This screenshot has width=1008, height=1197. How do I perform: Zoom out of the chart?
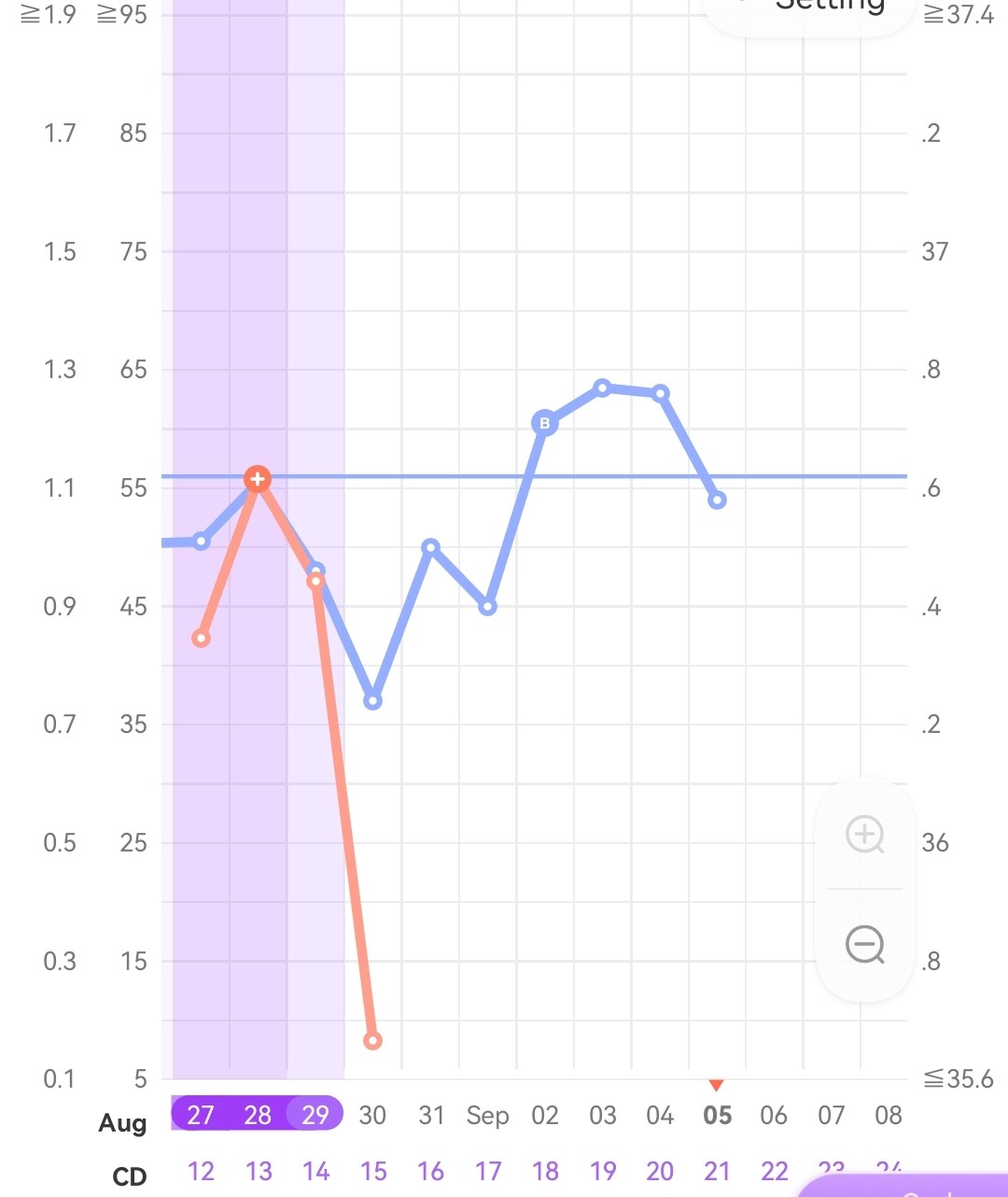[864, 944]
